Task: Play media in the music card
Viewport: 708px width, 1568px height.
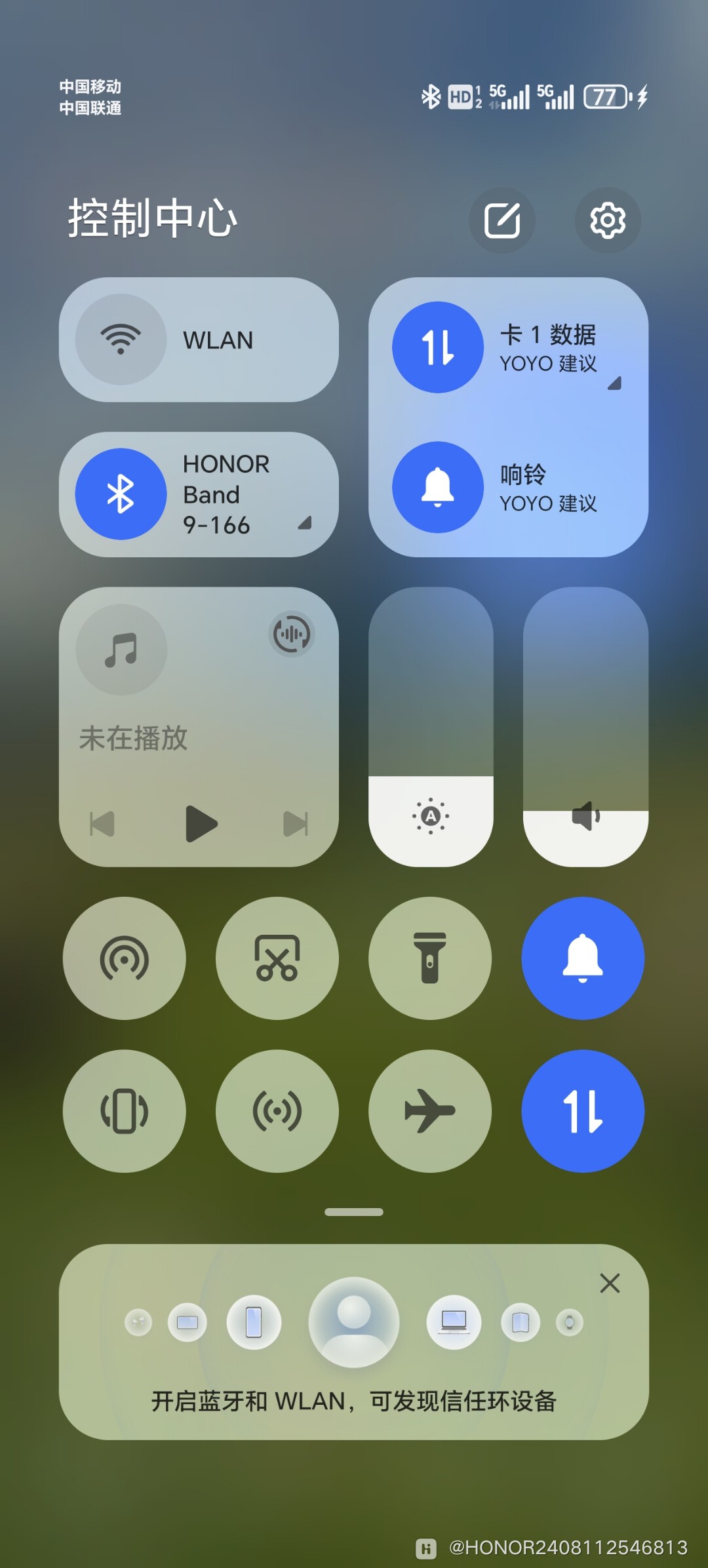Action: pos(200,823)
